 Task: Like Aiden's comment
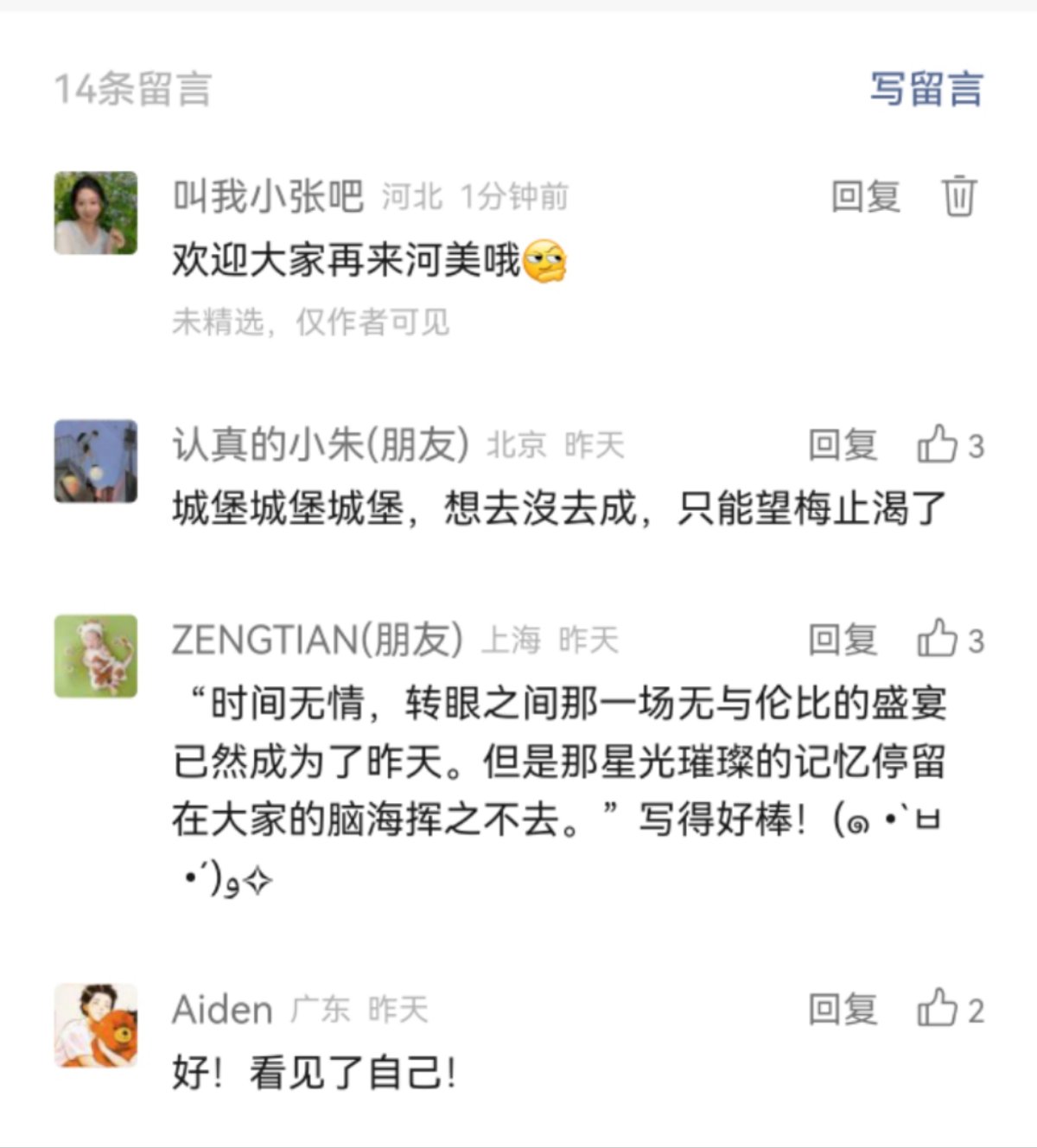pos(938,1008)
